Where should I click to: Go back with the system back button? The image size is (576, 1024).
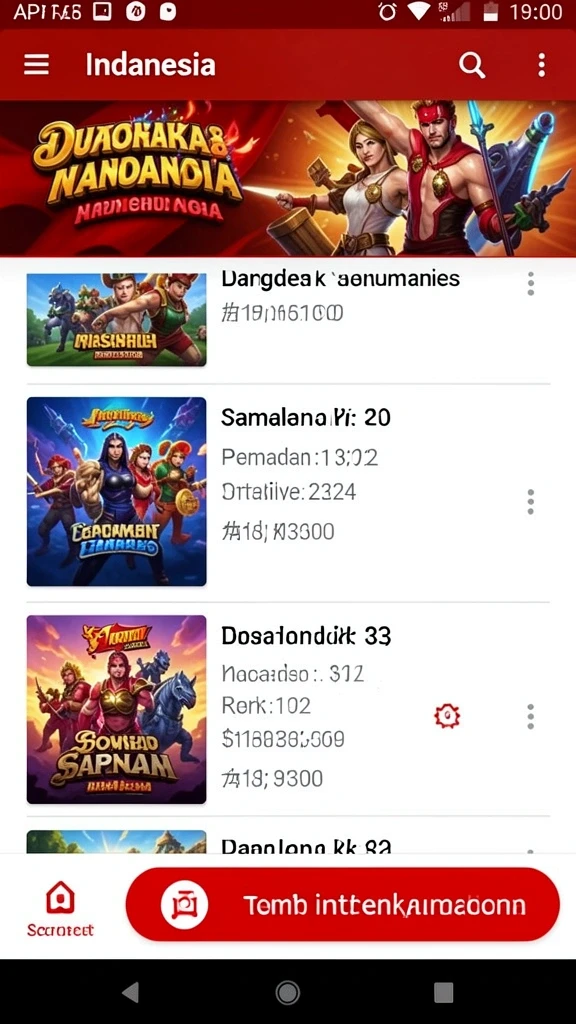(x=131, y=993)
